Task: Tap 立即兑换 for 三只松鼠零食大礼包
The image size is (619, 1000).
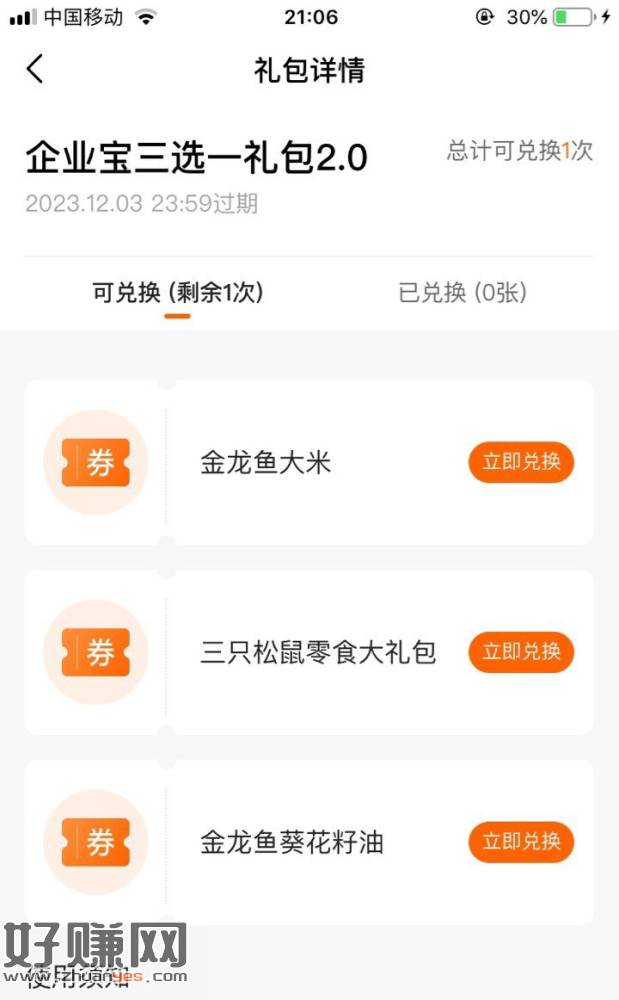Action: coord(521,652)
